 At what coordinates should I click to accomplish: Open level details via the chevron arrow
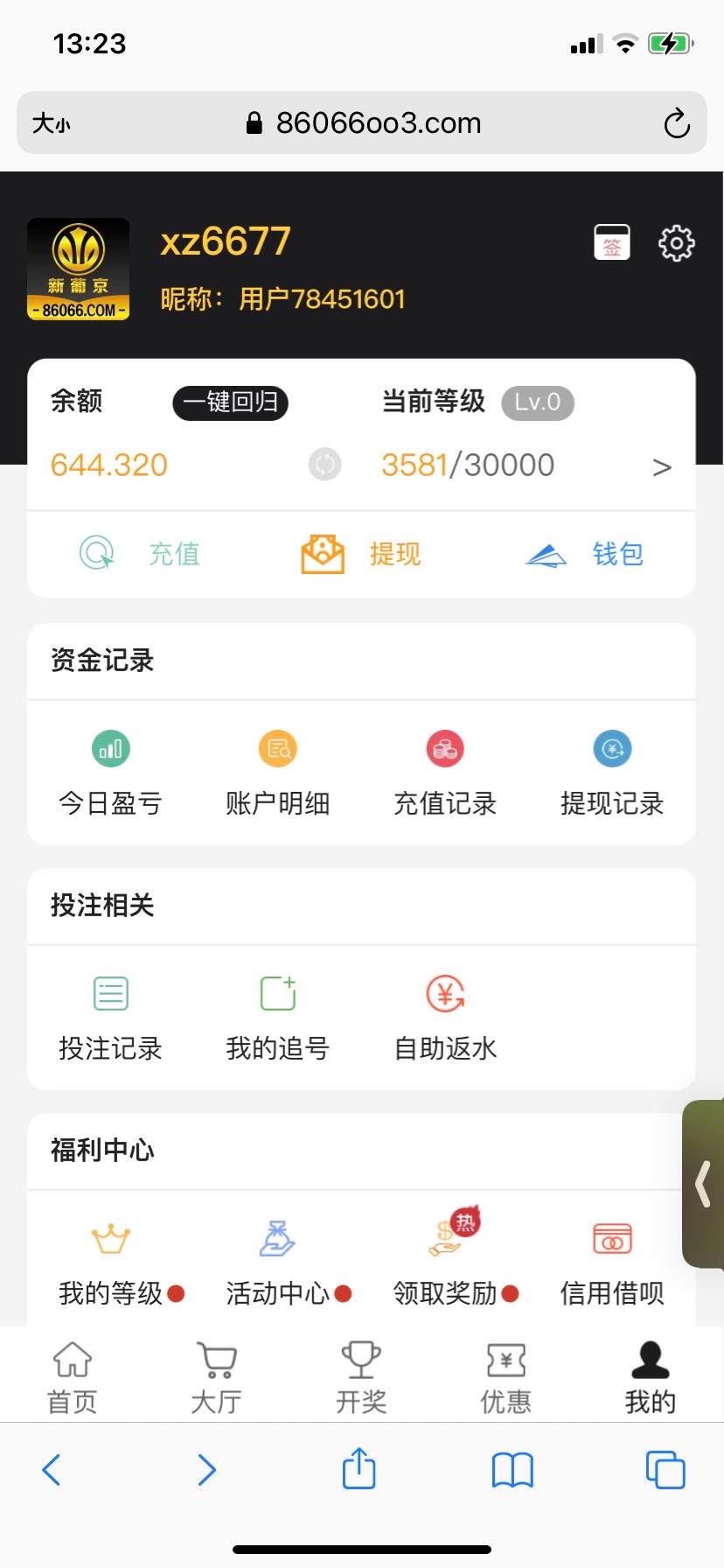pyautogui.click(x=662, y=467)
